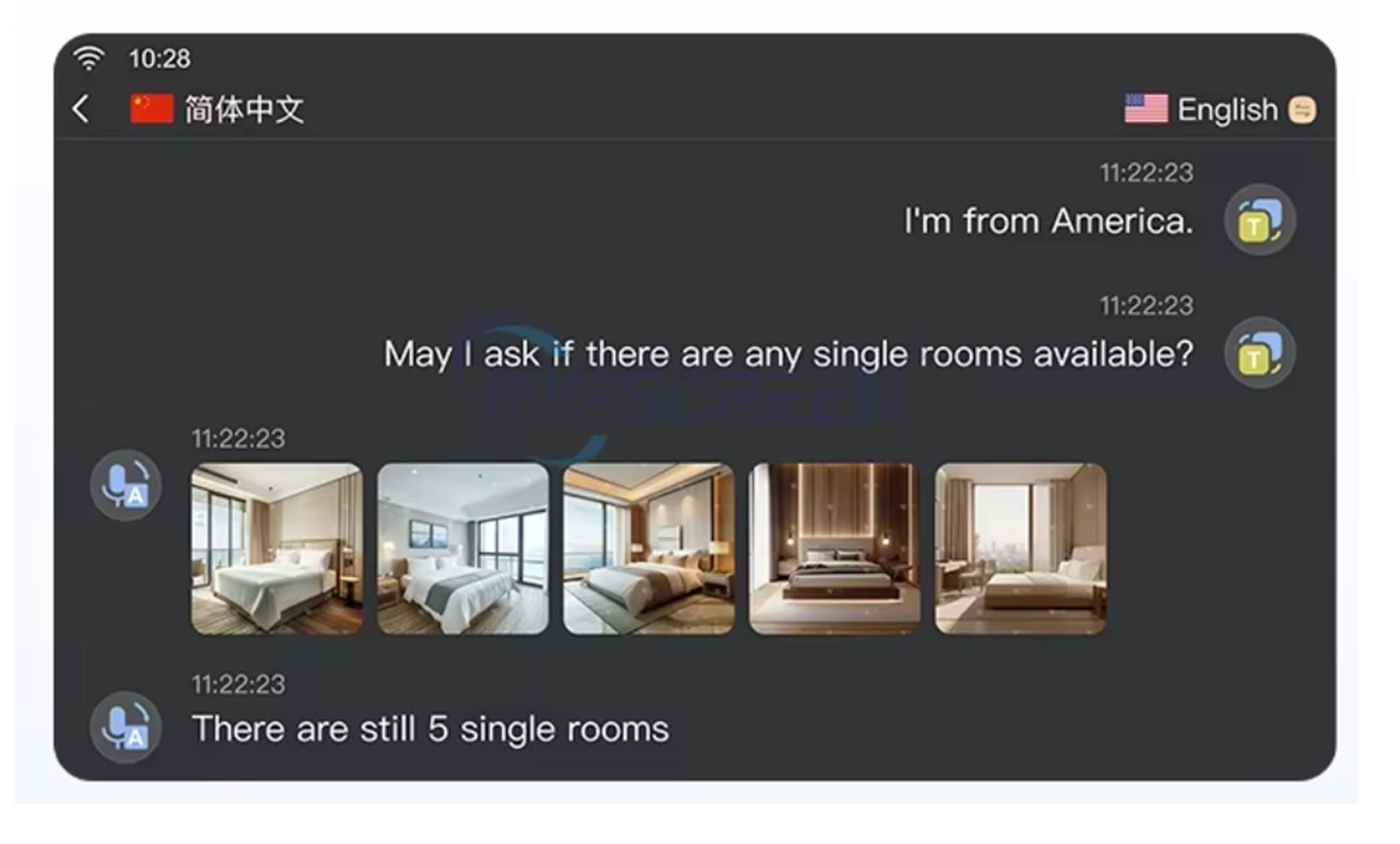Tap the translate icon beside "I'm from America."
Image resolution: width=1400 pixels, height=844 pixels.
1259,220
